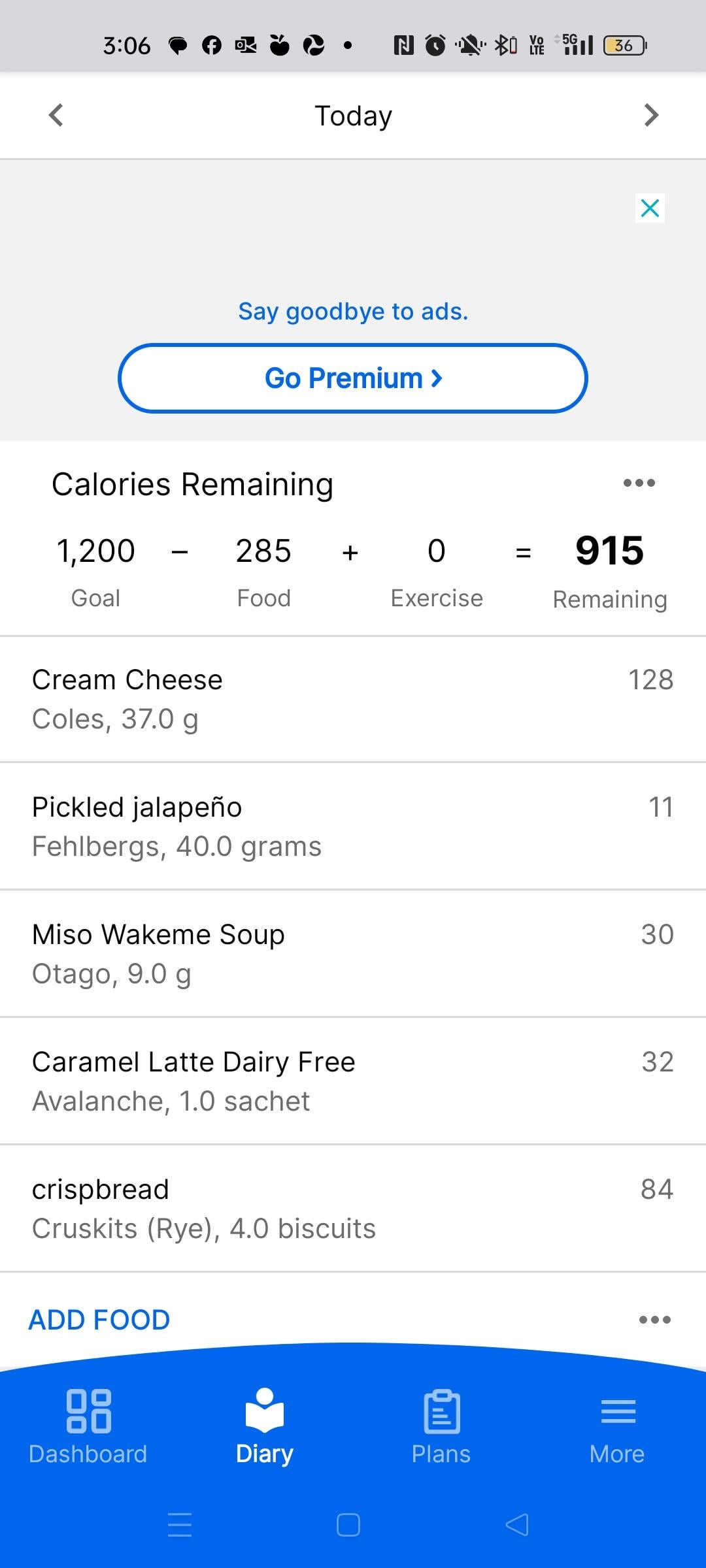Switch to the Dashboard tab
The image size is (706, 1568).
[x=88, y=1428]
